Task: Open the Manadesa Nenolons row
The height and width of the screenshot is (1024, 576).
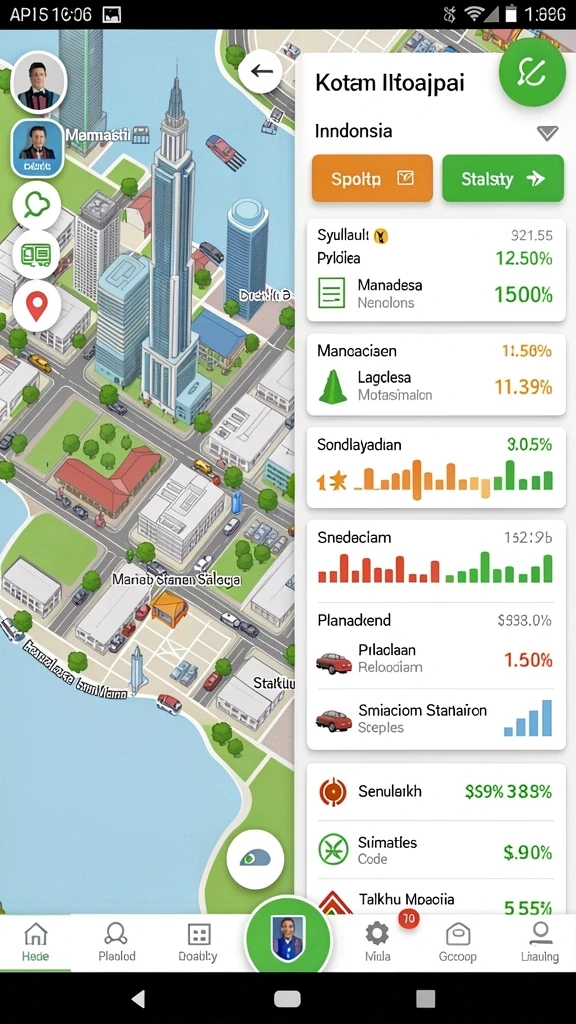Action: click(436, 293)
